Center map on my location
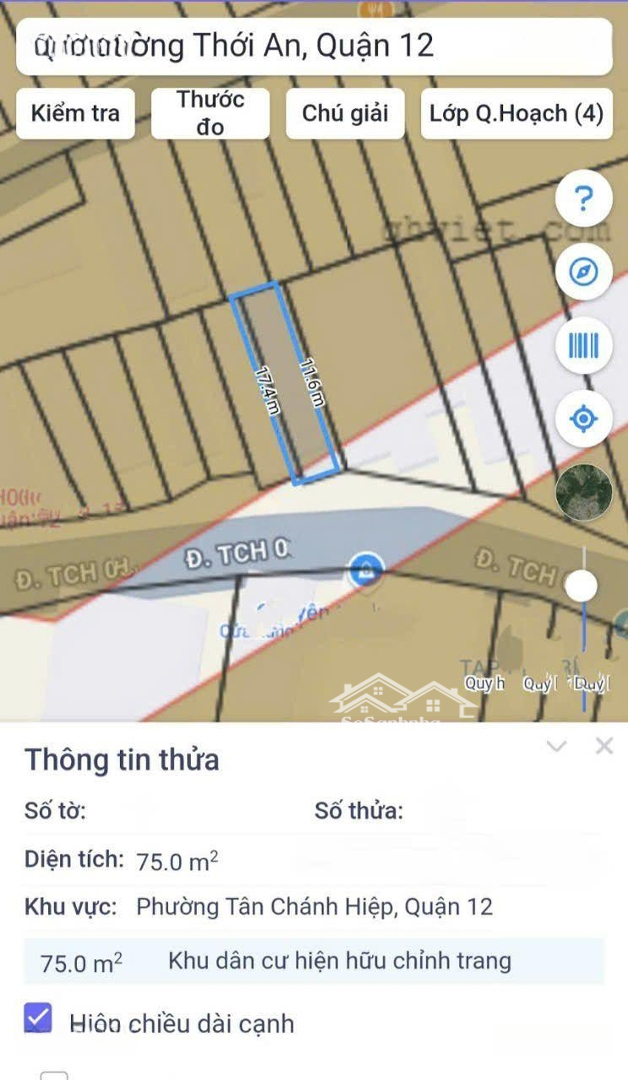Image resolution: width=628 pixels, height=1080 pixels. pyautogui.click(x=583, y=418)
